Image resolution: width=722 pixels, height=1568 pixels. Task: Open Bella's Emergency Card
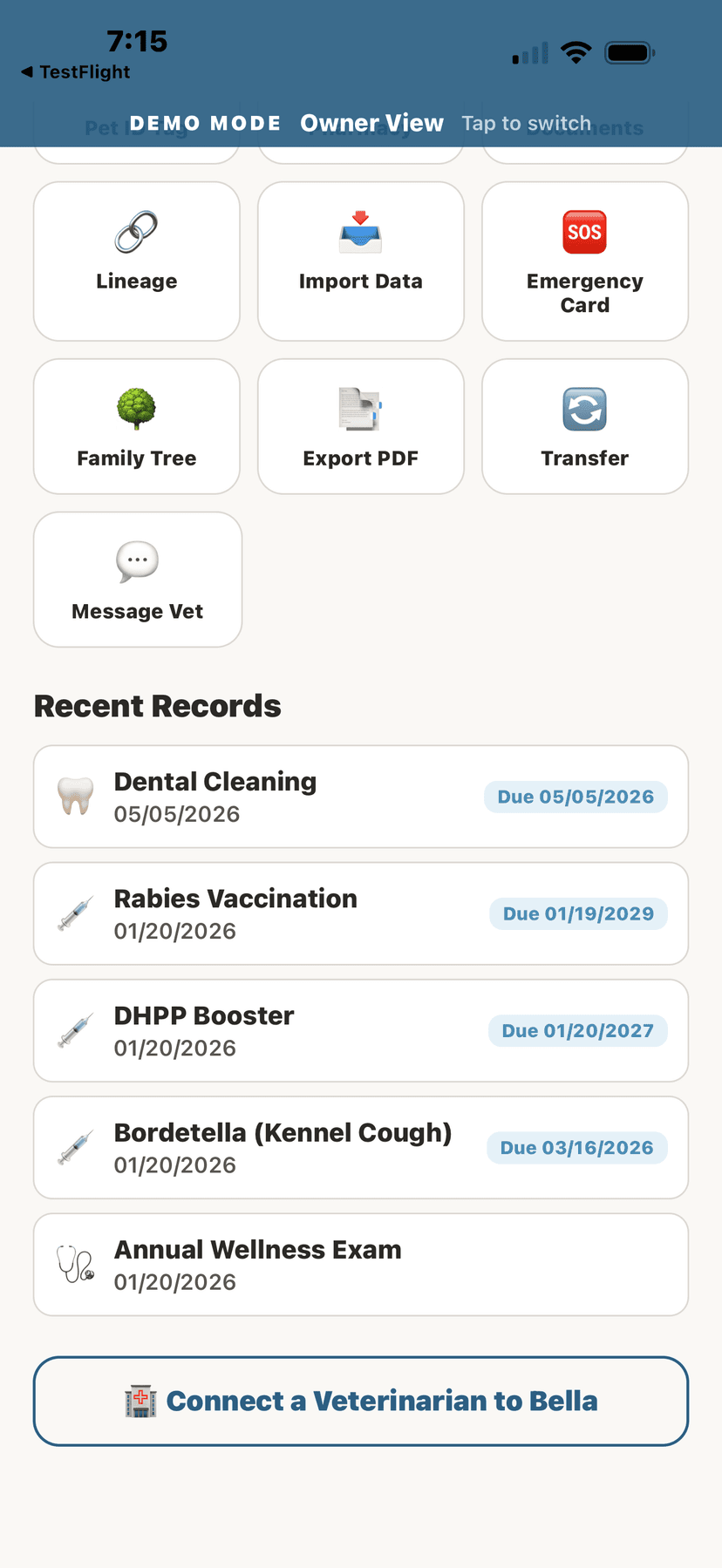(x=584, y=261)
